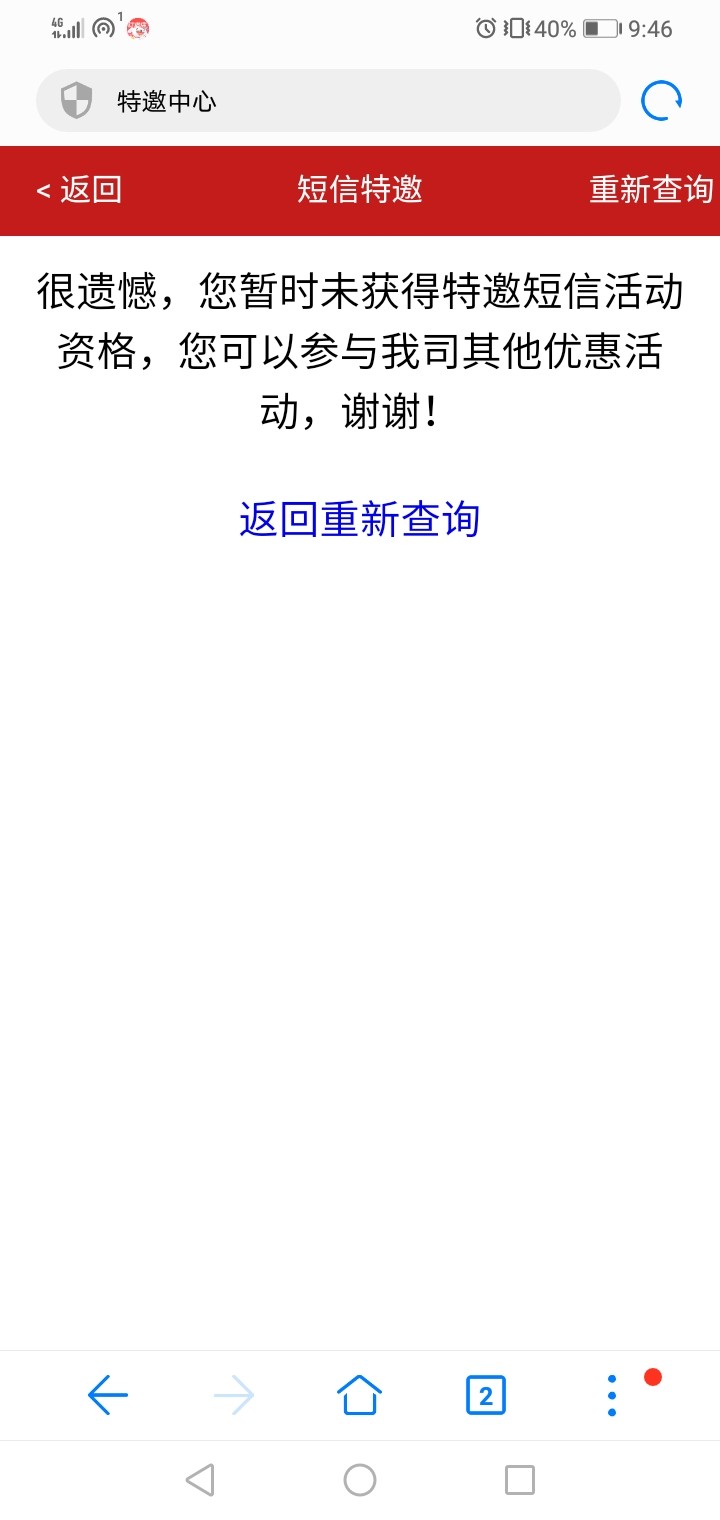Open the tab switcher showing 2 tabs
720x1520 pixels.
point(486,1395)
